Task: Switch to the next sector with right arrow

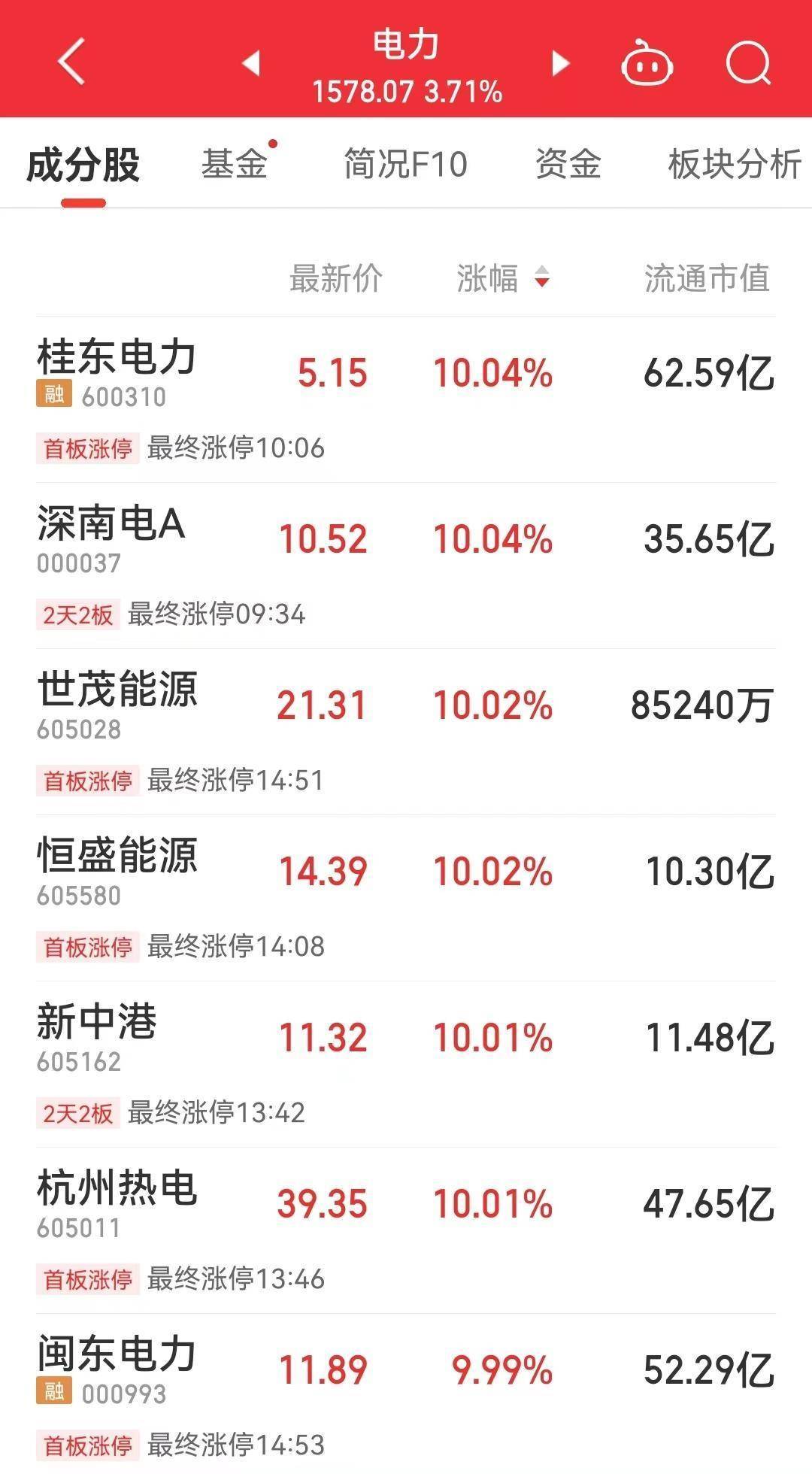Action: point(560,63)
